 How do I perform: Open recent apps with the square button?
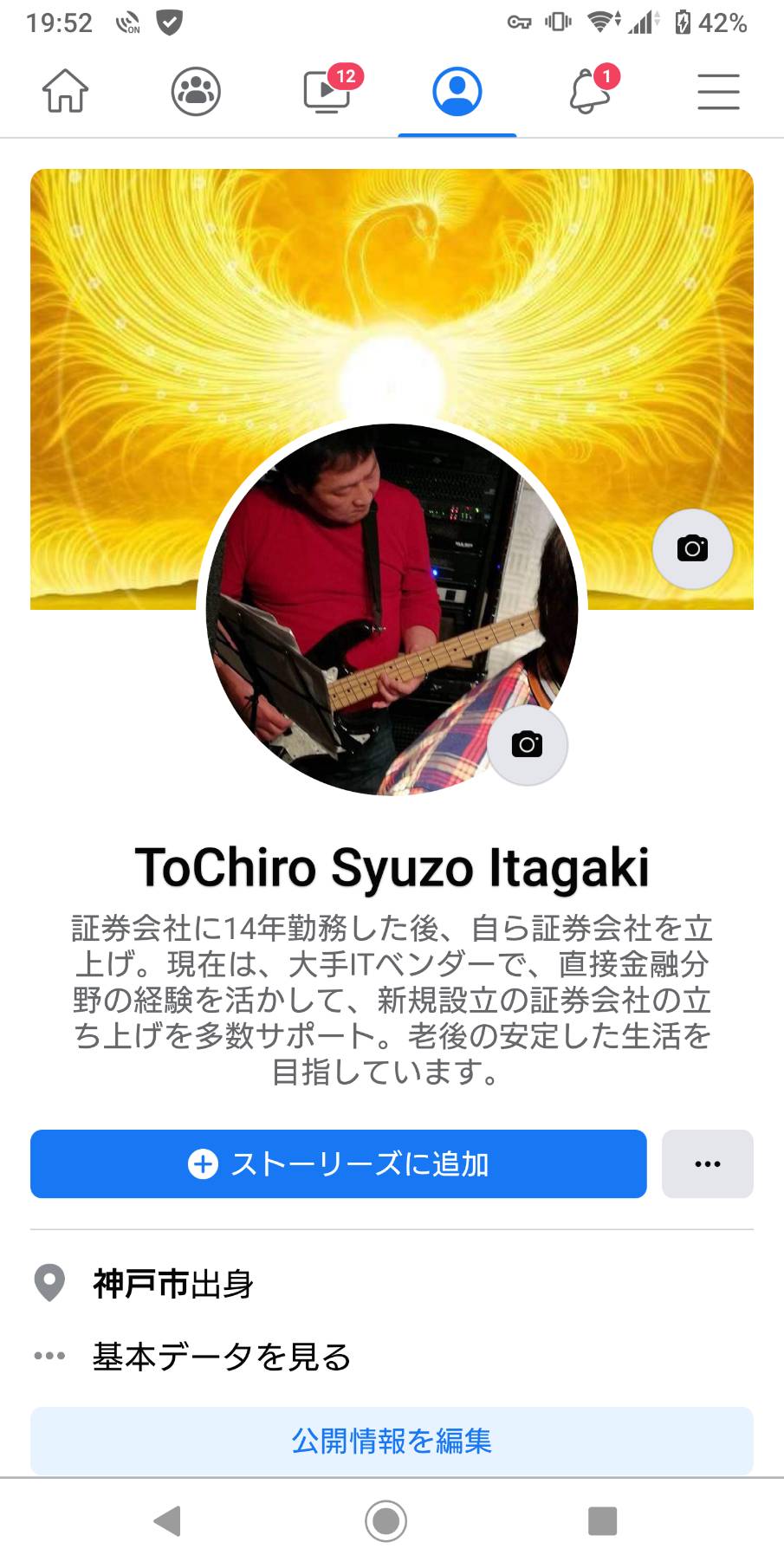coord(602,1520)
